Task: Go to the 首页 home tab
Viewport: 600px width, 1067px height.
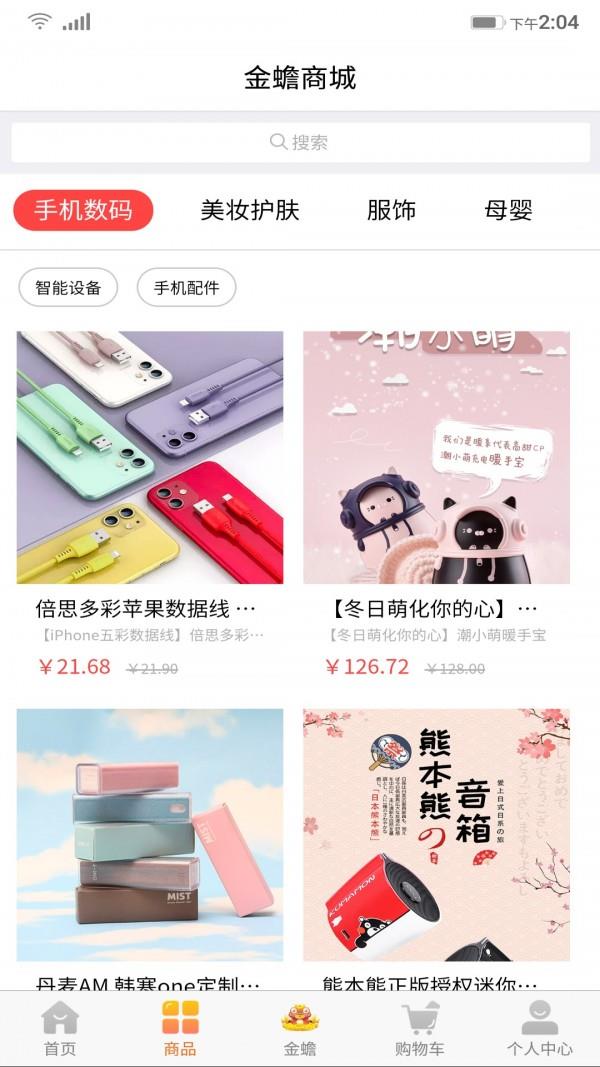Action: [x=60, y=1028]
